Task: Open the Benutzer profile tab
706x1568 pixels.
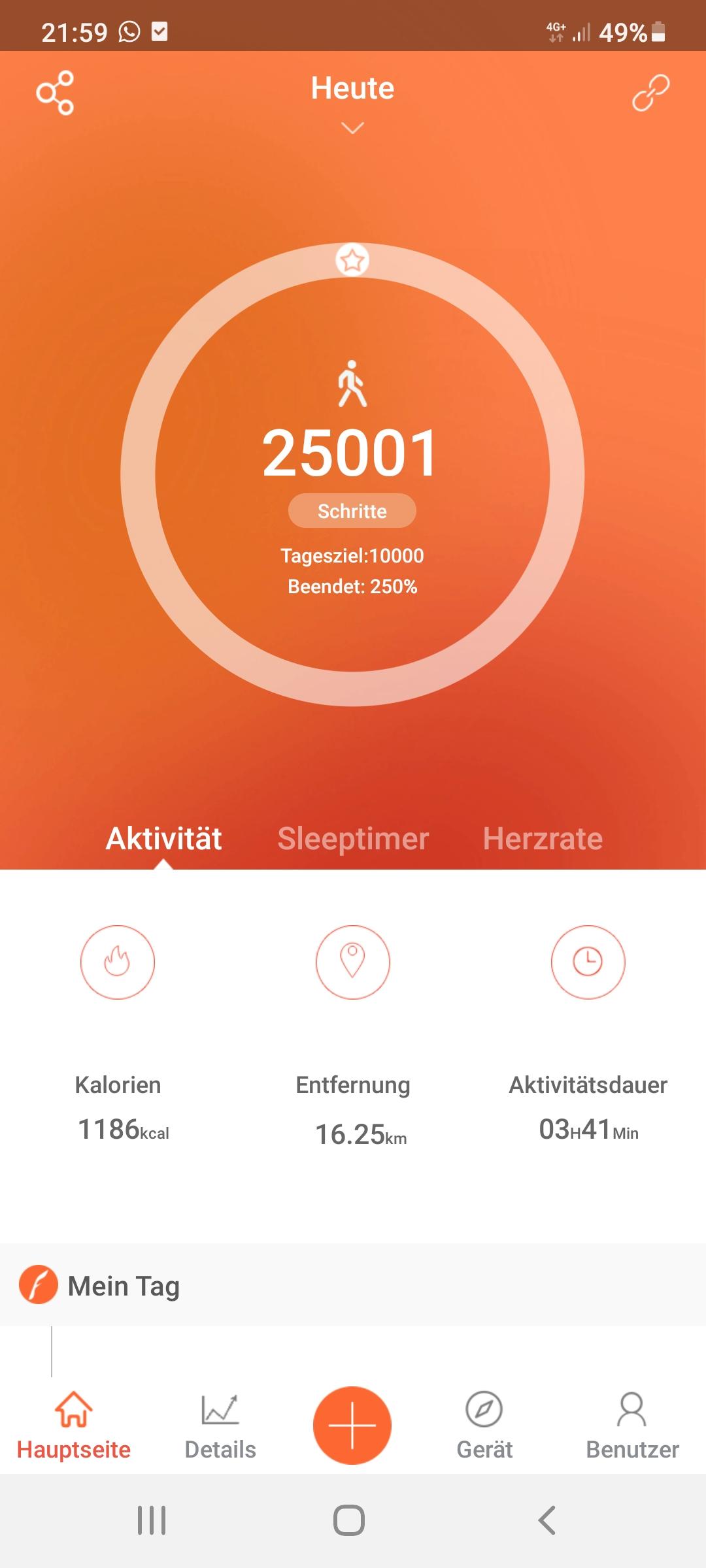Action: (x=632, y=1426)
